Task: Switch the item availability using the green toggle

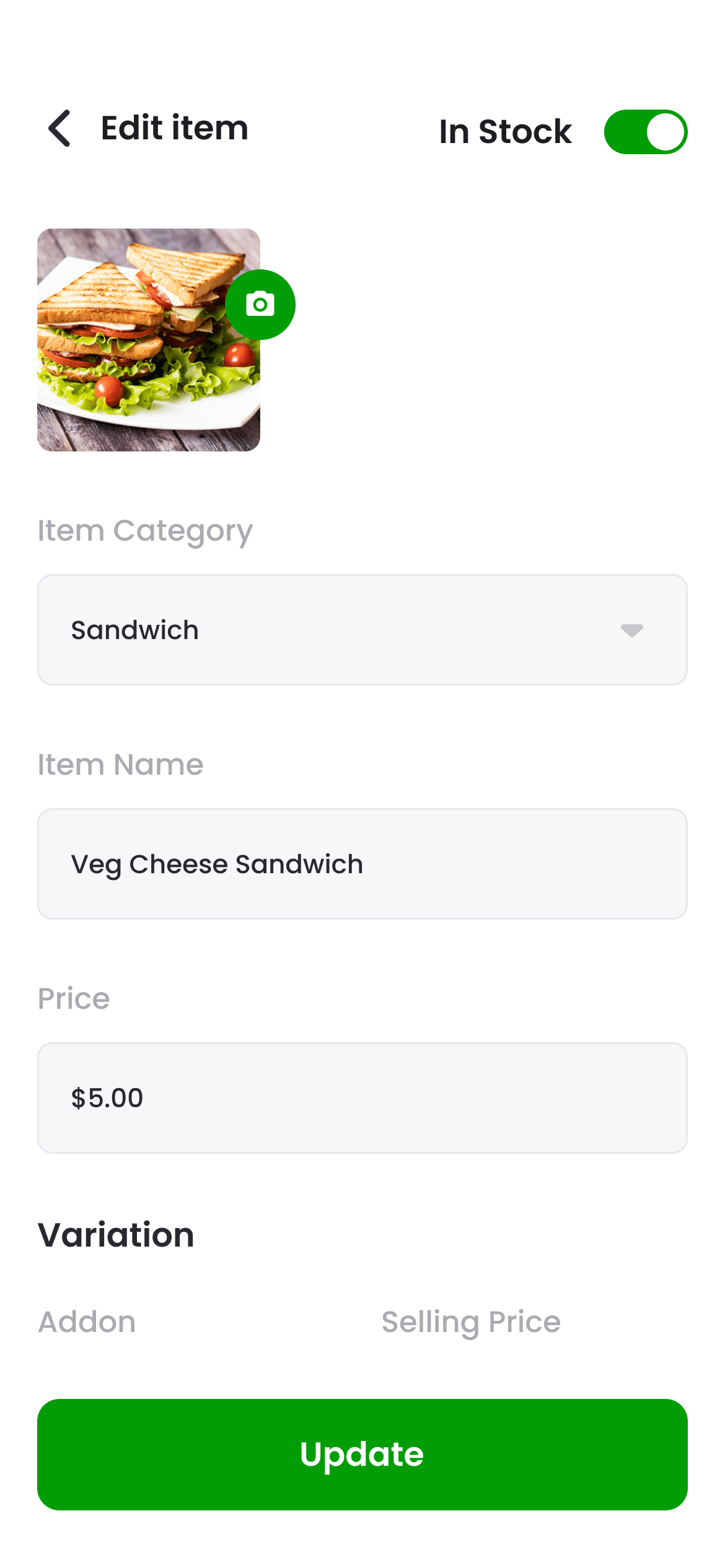Action: pyautogui.click(x=646, y=131)
